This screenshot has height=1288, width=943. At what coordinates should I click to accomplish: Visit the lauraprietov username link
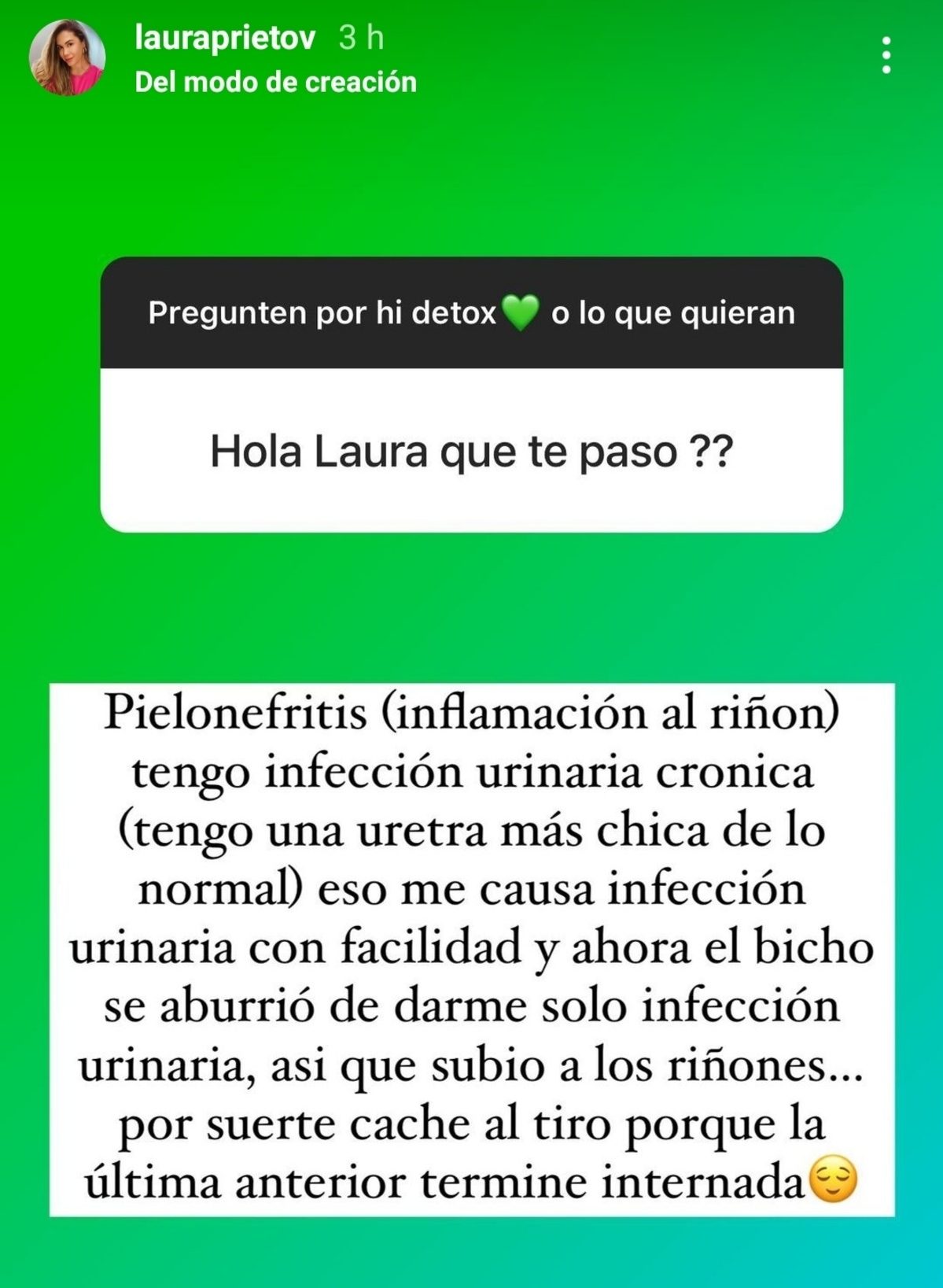[x=225, y=38]
